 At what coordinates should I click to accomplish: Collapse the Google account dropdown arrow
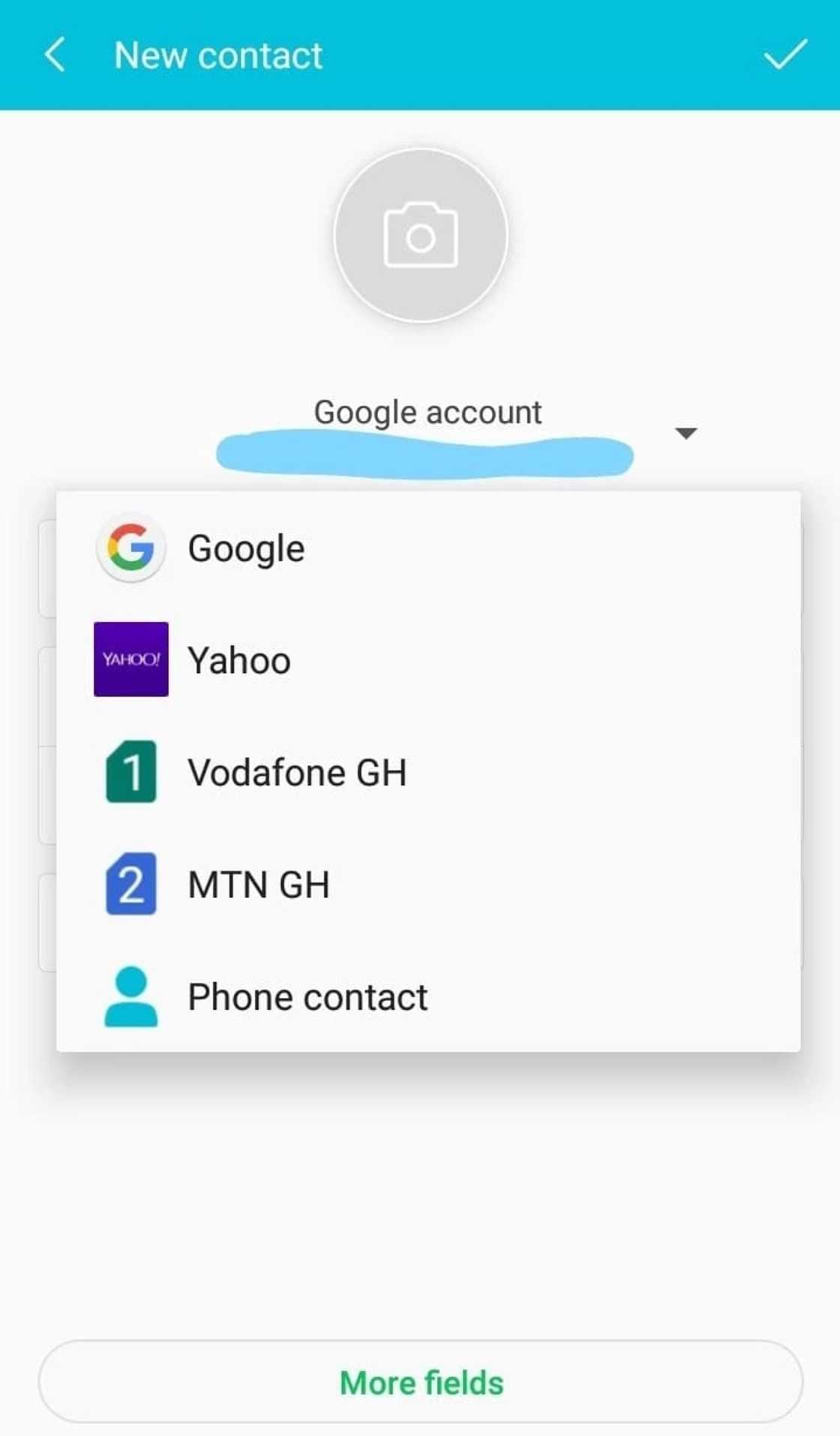pos(686,433)
